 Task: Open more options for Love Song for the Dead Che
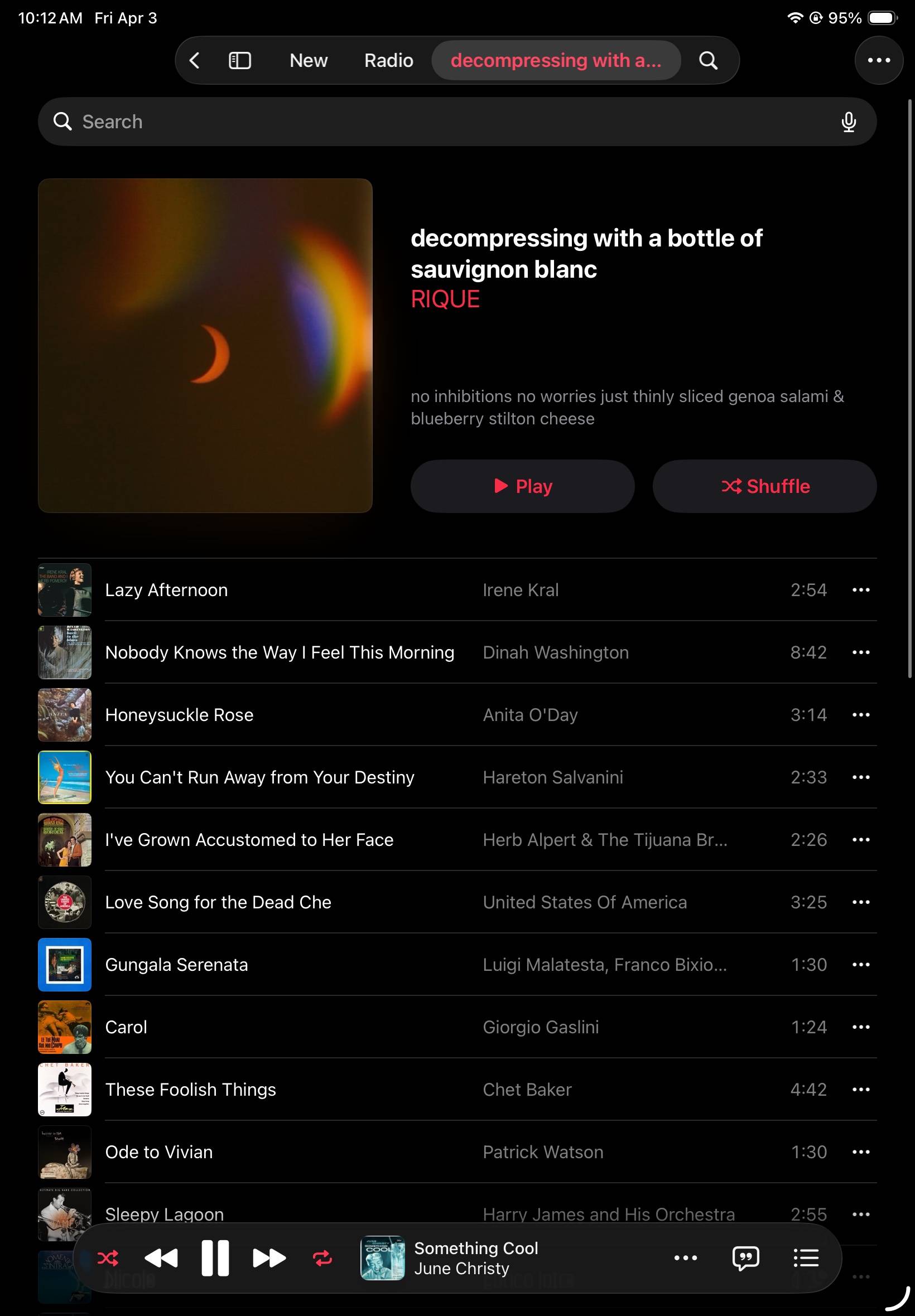(x=860, y=902)
